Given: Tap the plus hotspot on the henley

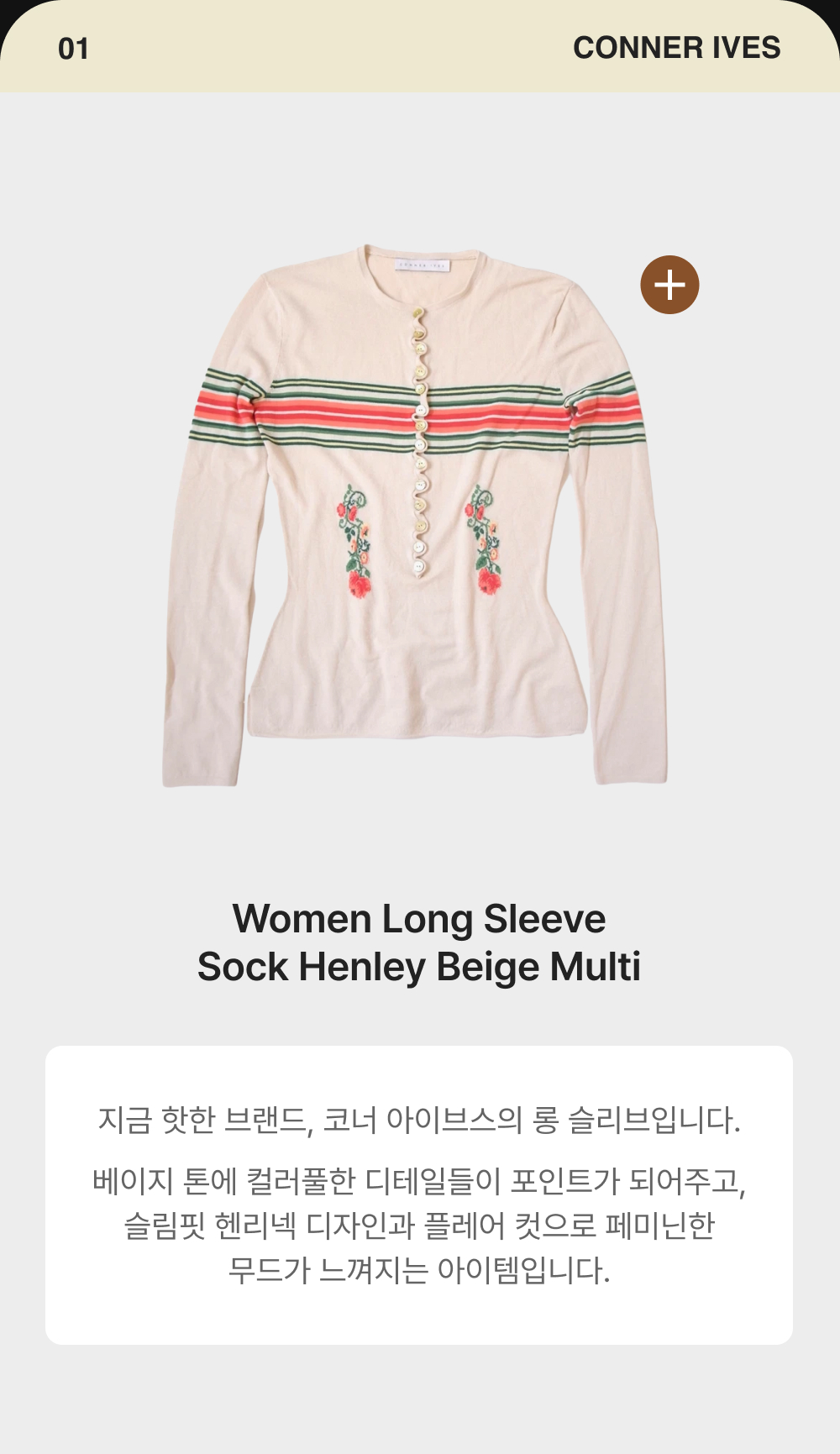Looking at the screenshot, I should point(669,285).
